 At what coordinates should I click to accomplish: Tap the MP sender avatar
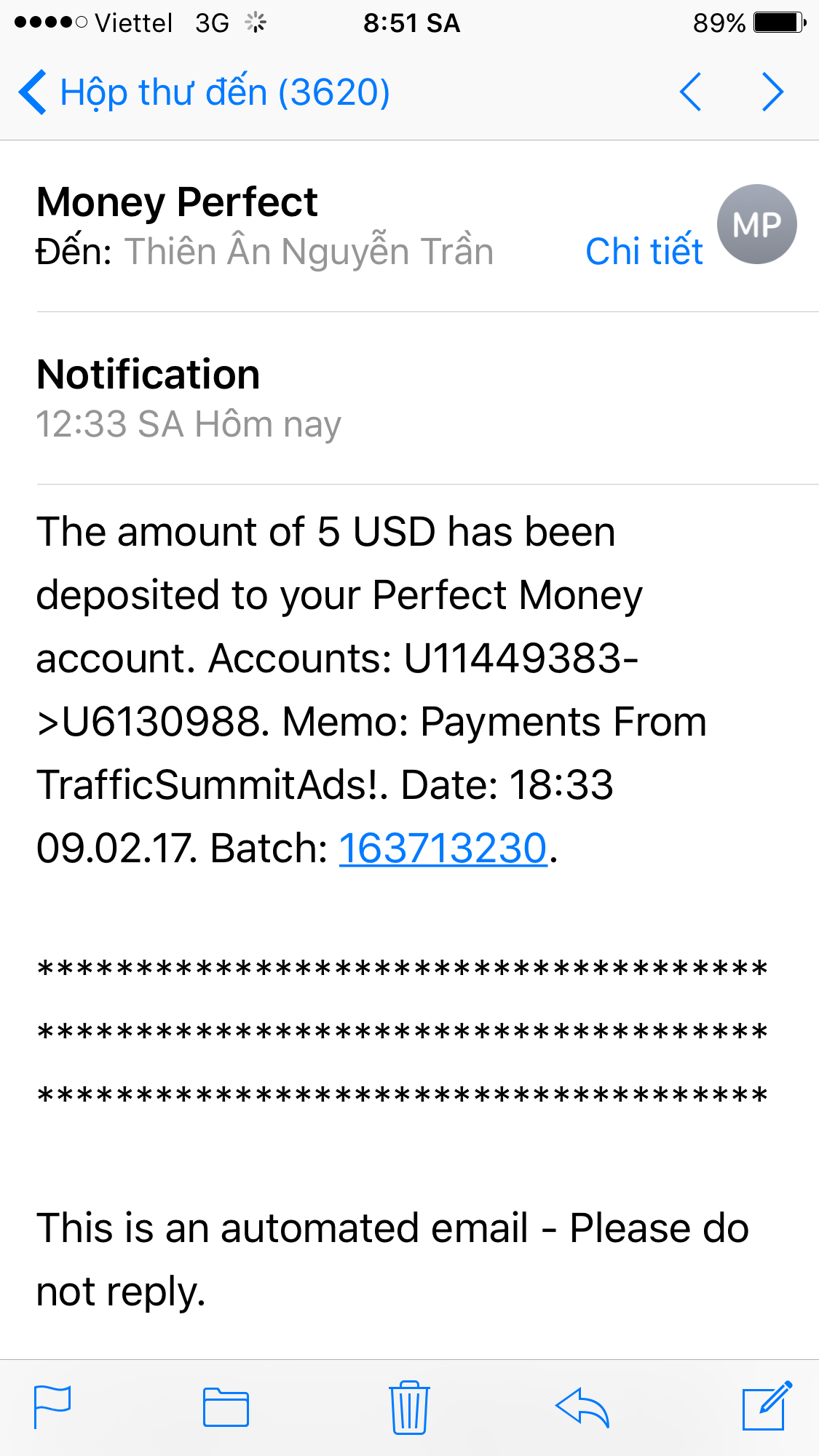click(756, 224)
